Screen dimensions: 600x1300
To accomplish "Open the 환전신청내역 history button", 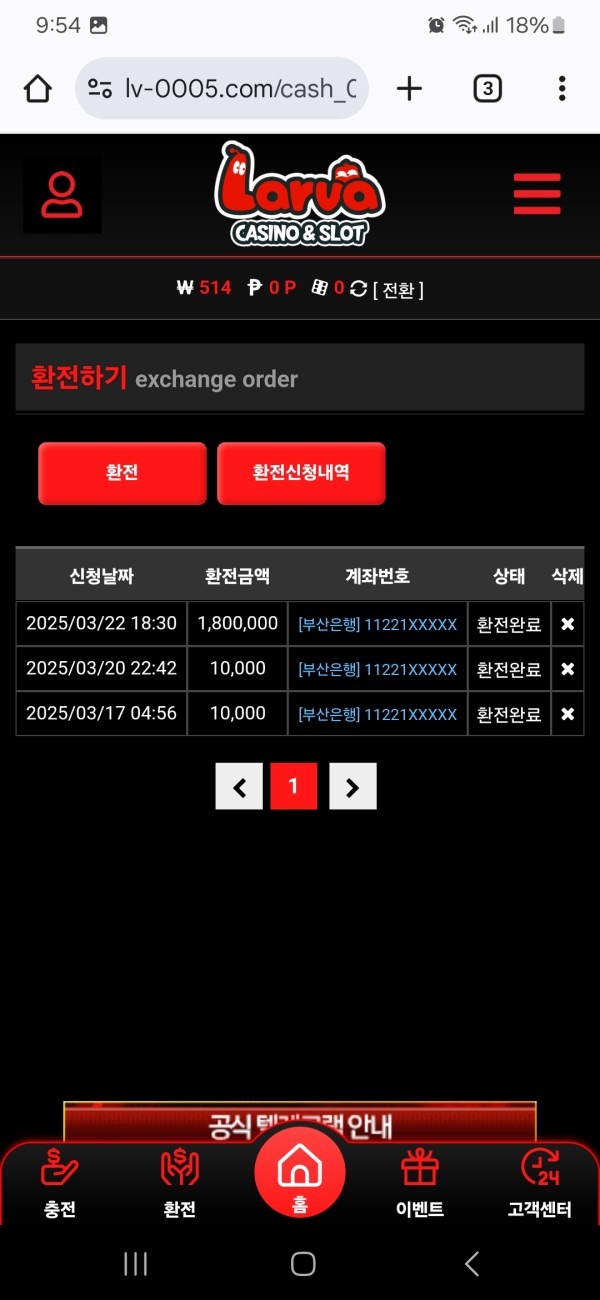I will (x=301, y=473).
